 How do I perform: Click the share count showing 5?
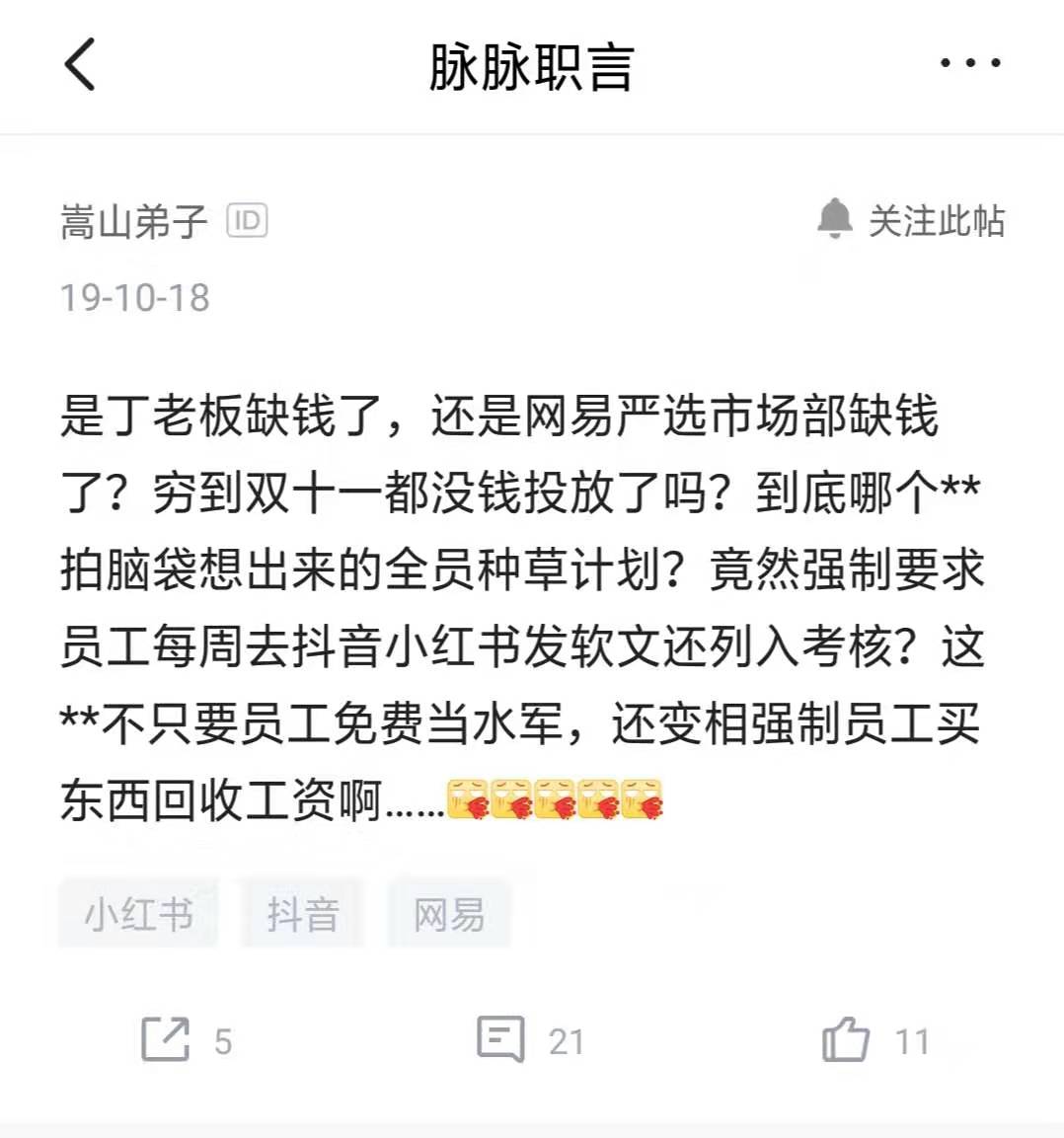click(x=225, y=1041)
